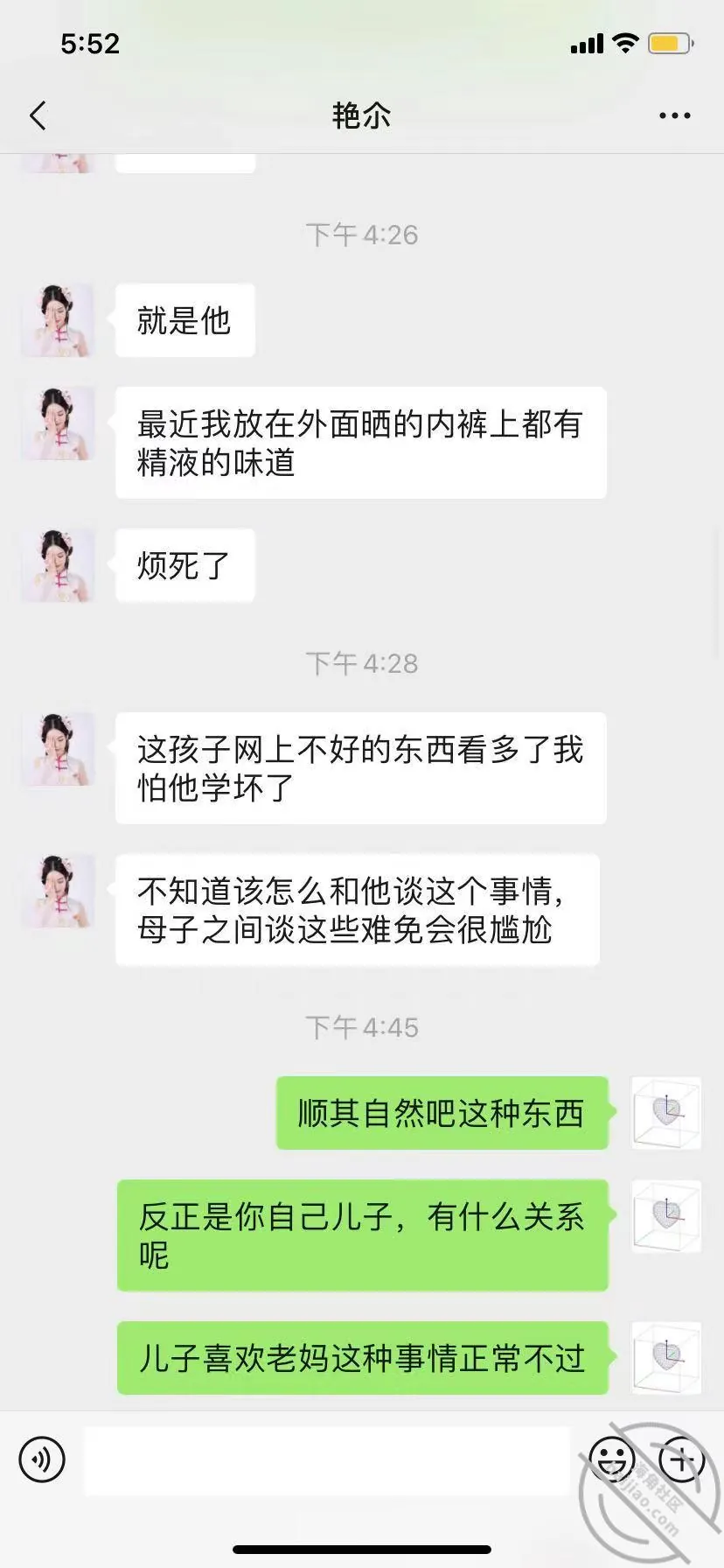
Task: Open contact avatar beside the 就是他 message
Action: coord(58,320)
